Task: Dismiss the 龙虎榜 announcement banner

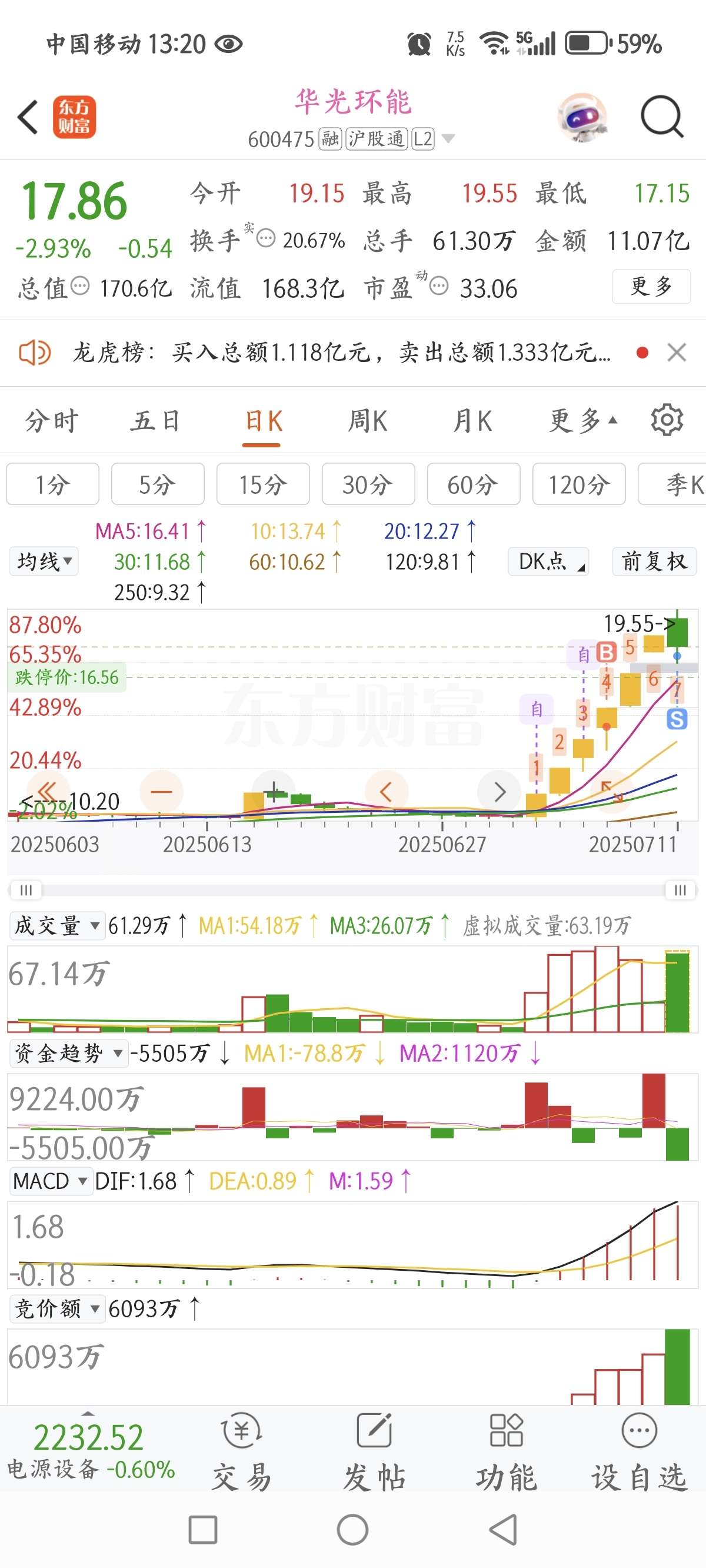Action: (x=676, y=353)
